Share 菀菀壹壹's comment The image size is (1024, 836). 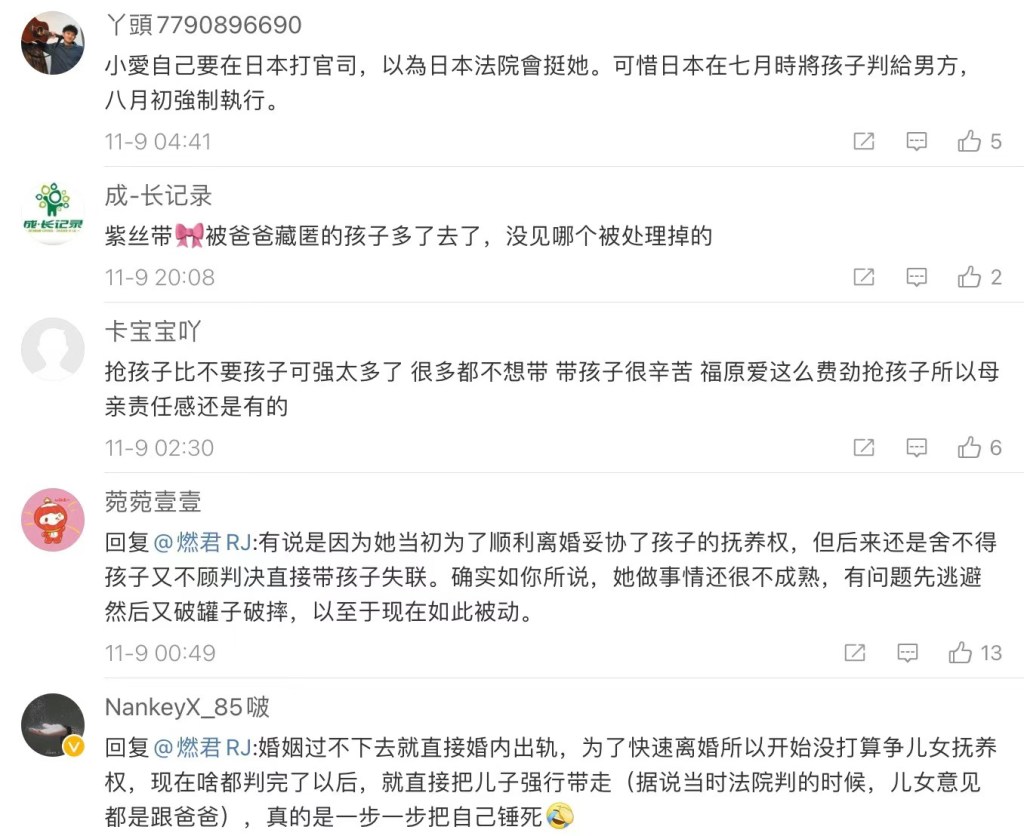point(854,653)
